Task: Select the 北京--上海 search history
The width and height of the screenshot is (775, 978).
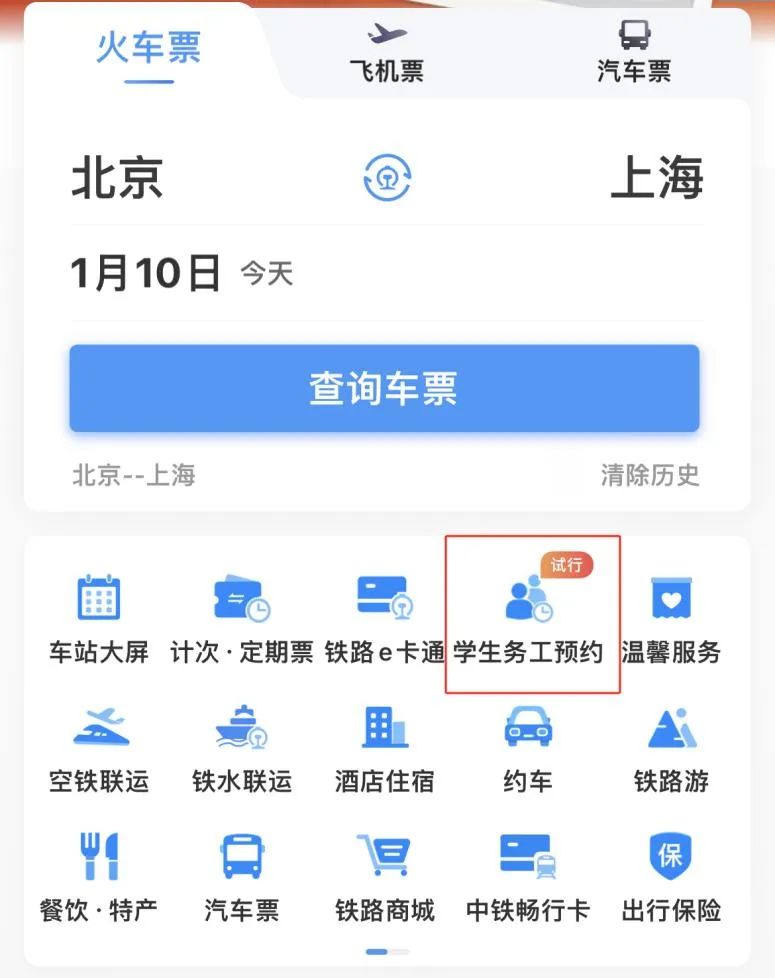Action: click(133, 475)
